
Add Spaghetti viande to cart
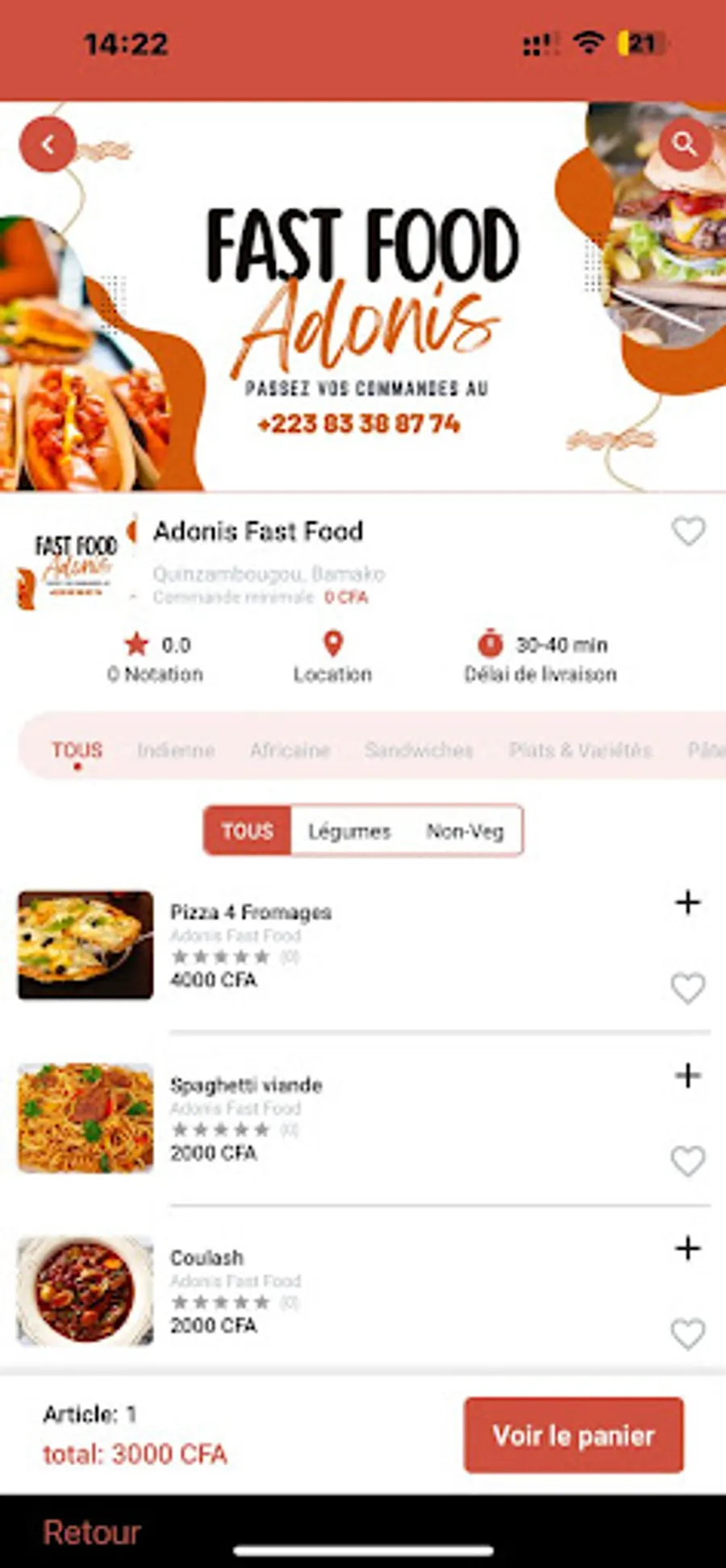click(687, 1075)
